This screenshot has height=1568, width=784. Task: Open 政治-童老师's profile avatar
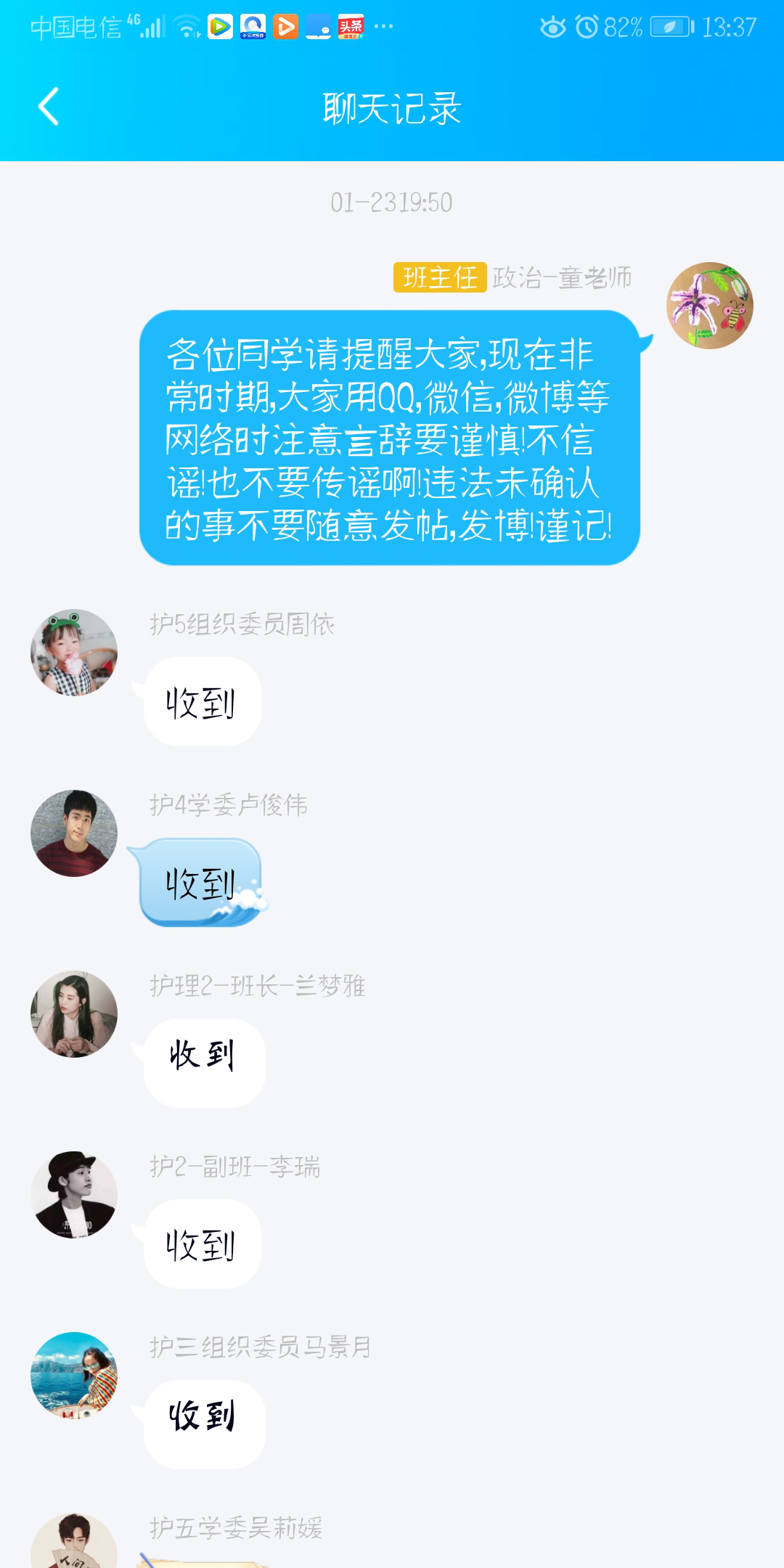[709, 306]
